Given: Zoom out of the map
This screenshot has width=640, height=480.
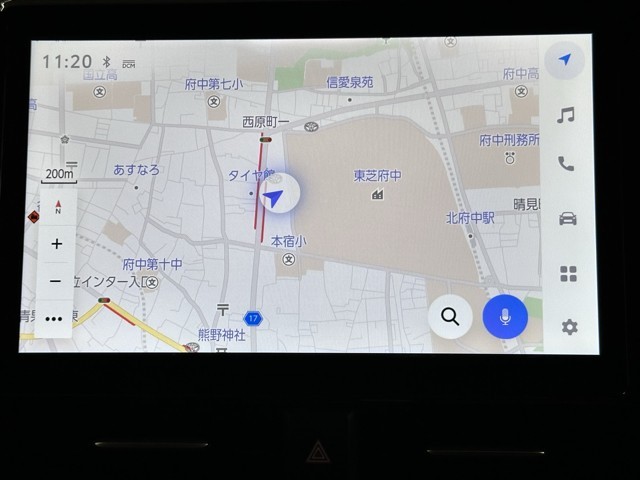Looking at the screenshot, I should point(56,282).
